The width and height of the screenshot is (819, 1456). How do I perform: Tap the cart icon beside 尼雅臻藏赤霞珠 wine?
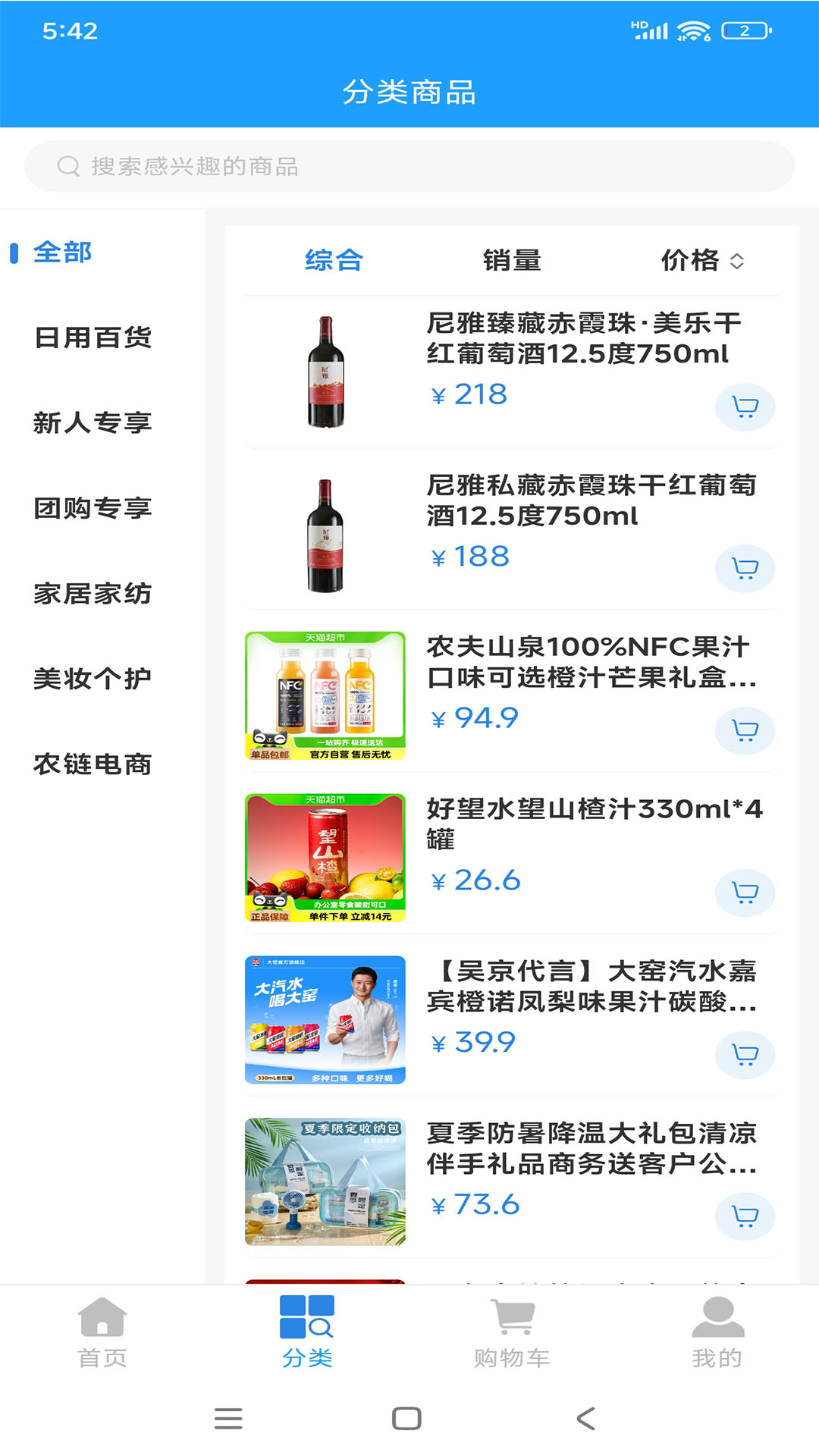click(745, 406)
